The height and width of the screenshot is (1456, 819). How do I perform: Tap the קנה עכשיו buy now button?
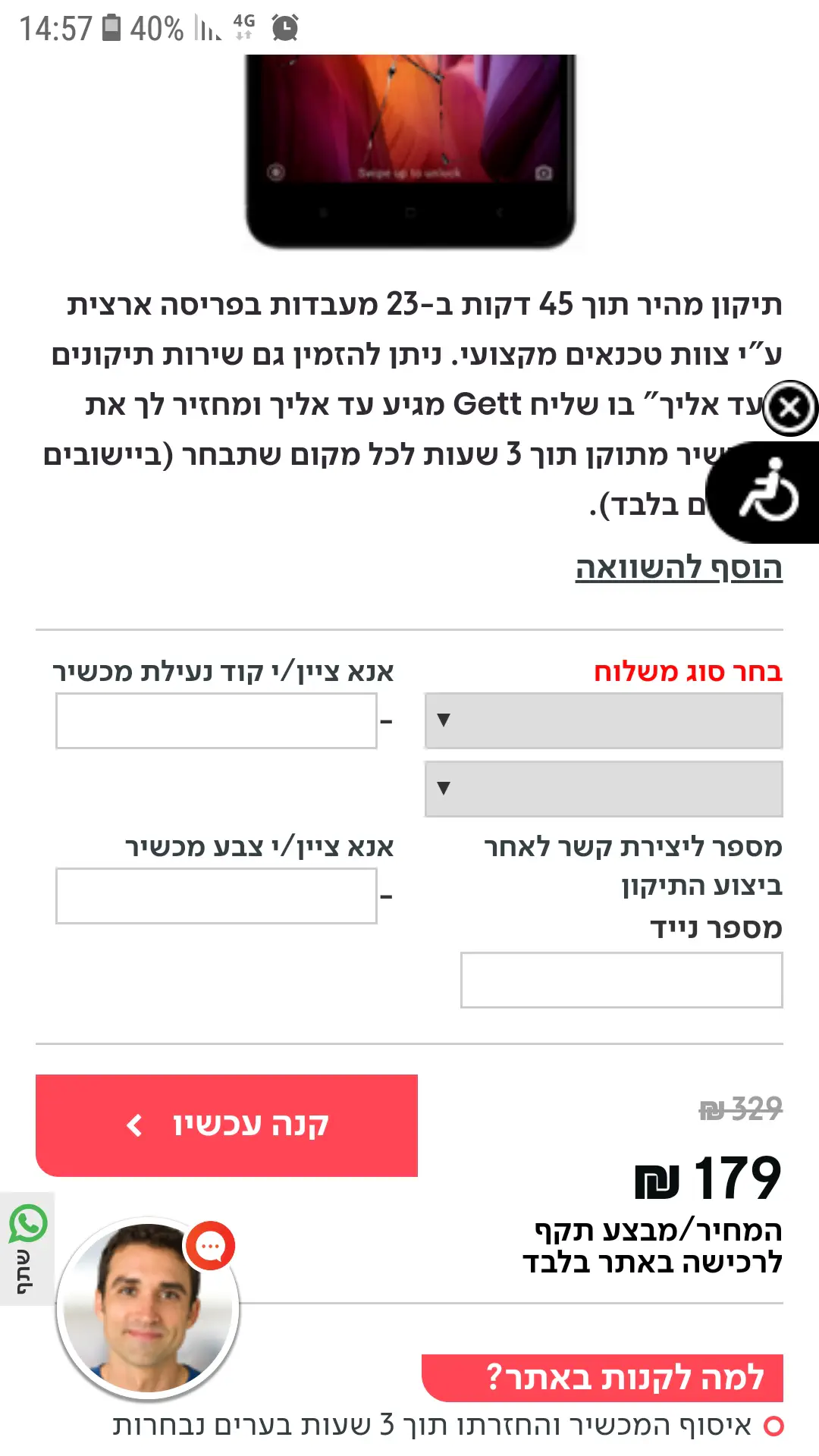coord(227,1125)
